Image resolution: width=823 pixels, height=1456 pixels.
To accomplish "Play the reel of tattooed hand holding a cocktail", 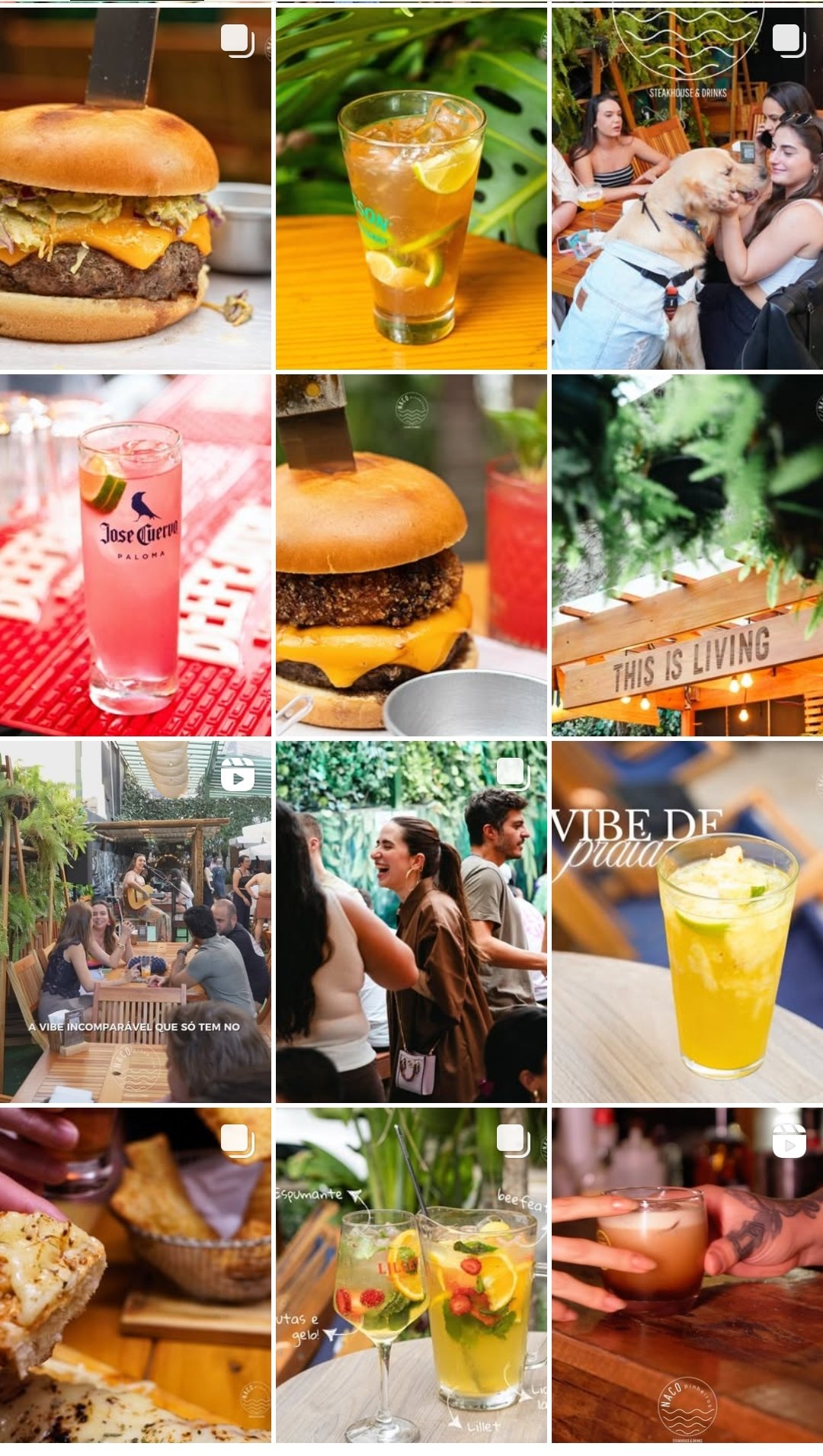I will (687, 1275).
